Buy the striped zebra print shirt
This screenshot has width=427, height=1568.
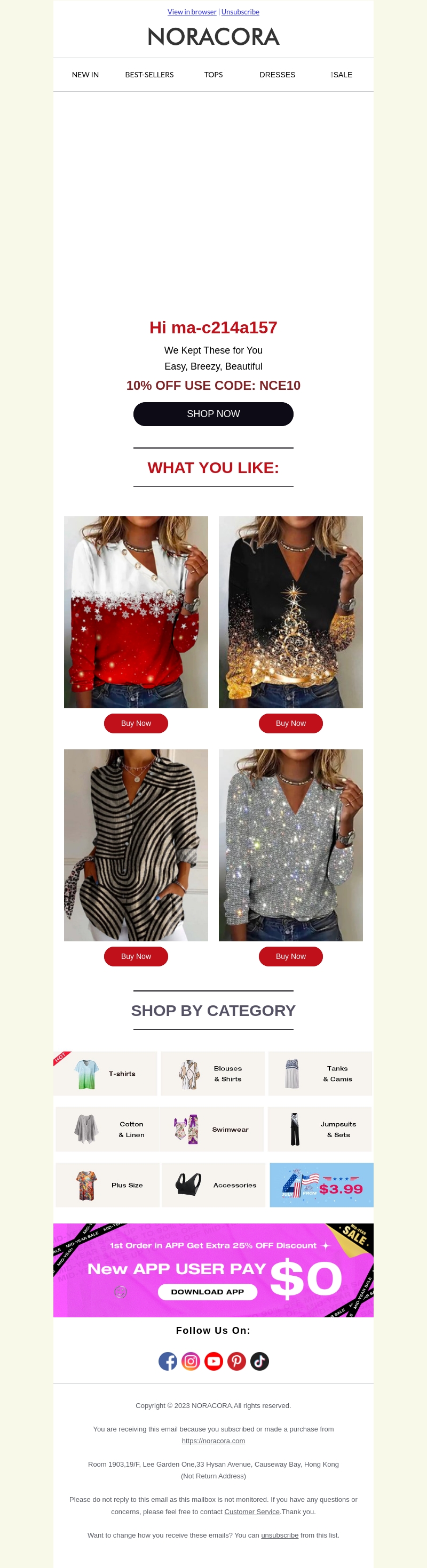point(136,956)
